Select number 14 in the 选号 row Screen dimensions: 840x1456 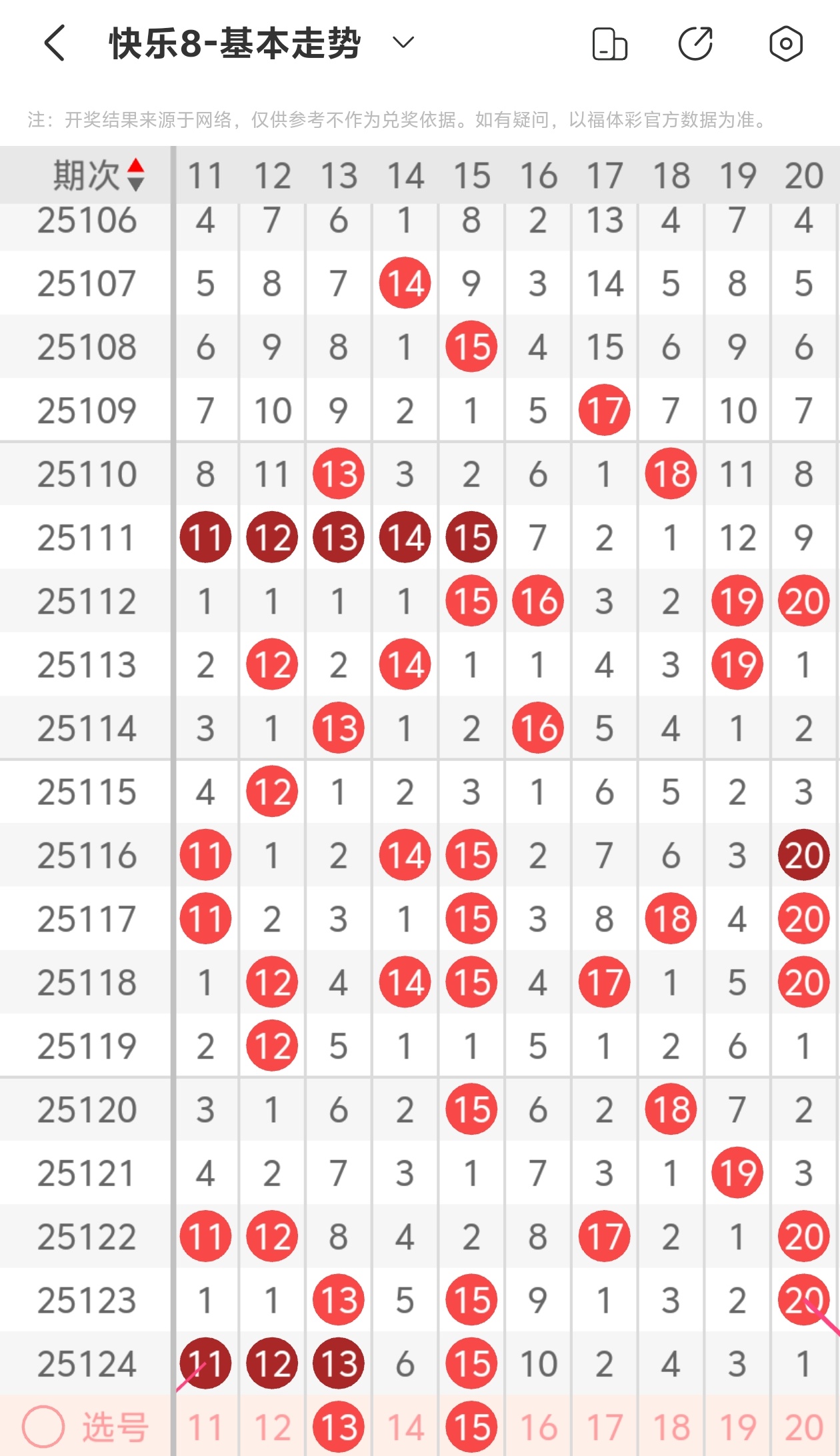[x=405, y=1427]
